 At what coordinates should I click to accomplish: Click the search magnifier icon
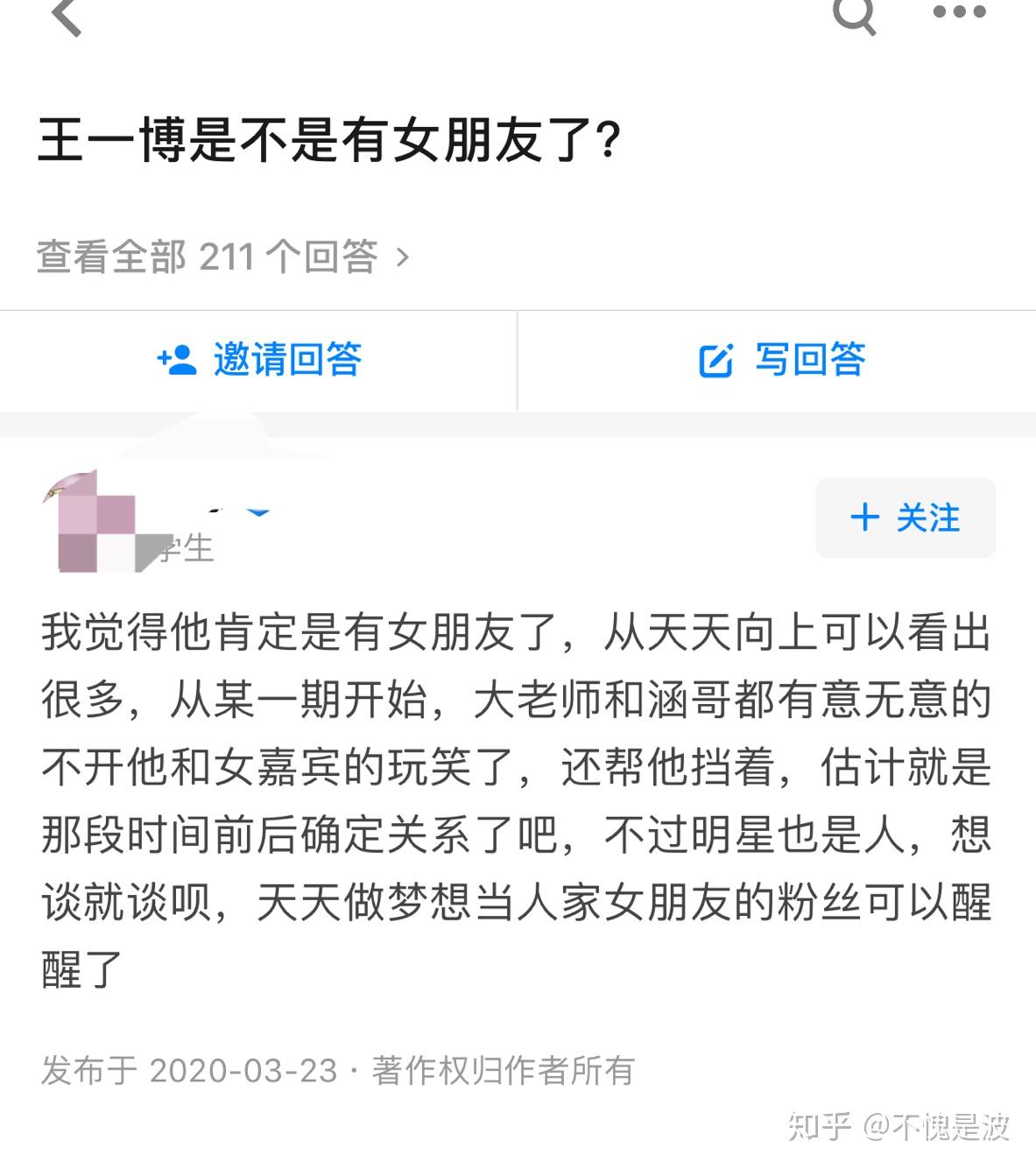(850, 16)
